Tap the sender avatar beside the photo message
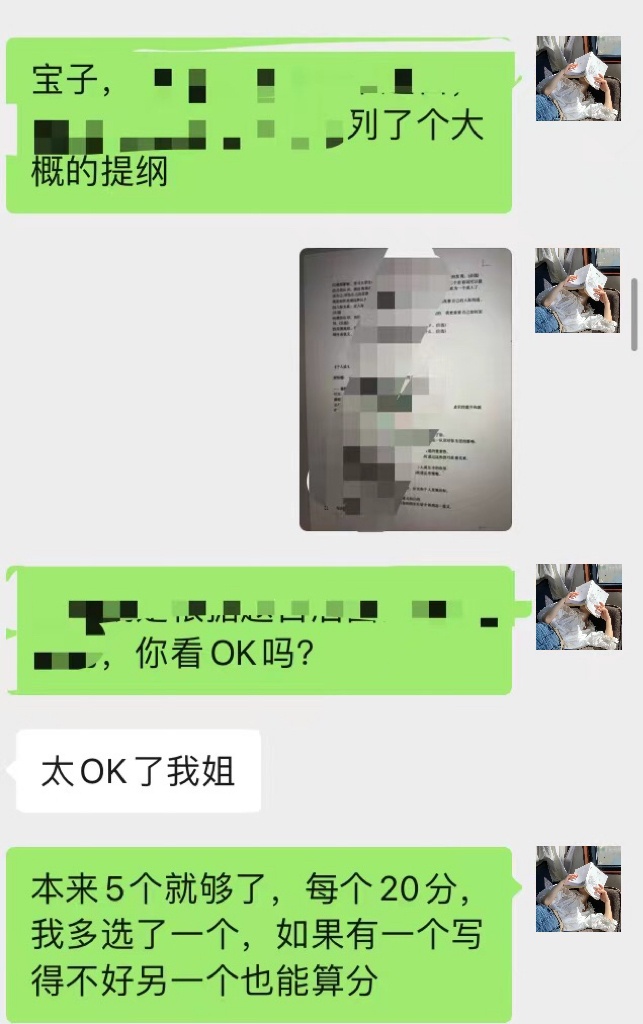The height and width of the screenshot is (1024, 643). (x=577, y=290)
